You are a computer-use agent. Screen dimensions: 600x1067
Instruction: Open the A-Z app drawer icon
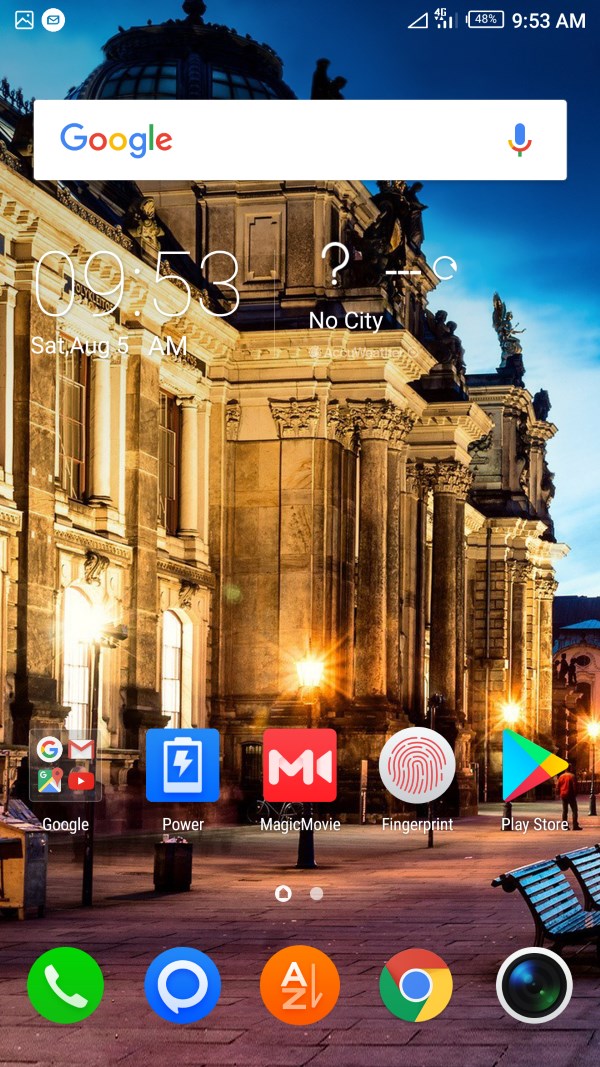300,985
